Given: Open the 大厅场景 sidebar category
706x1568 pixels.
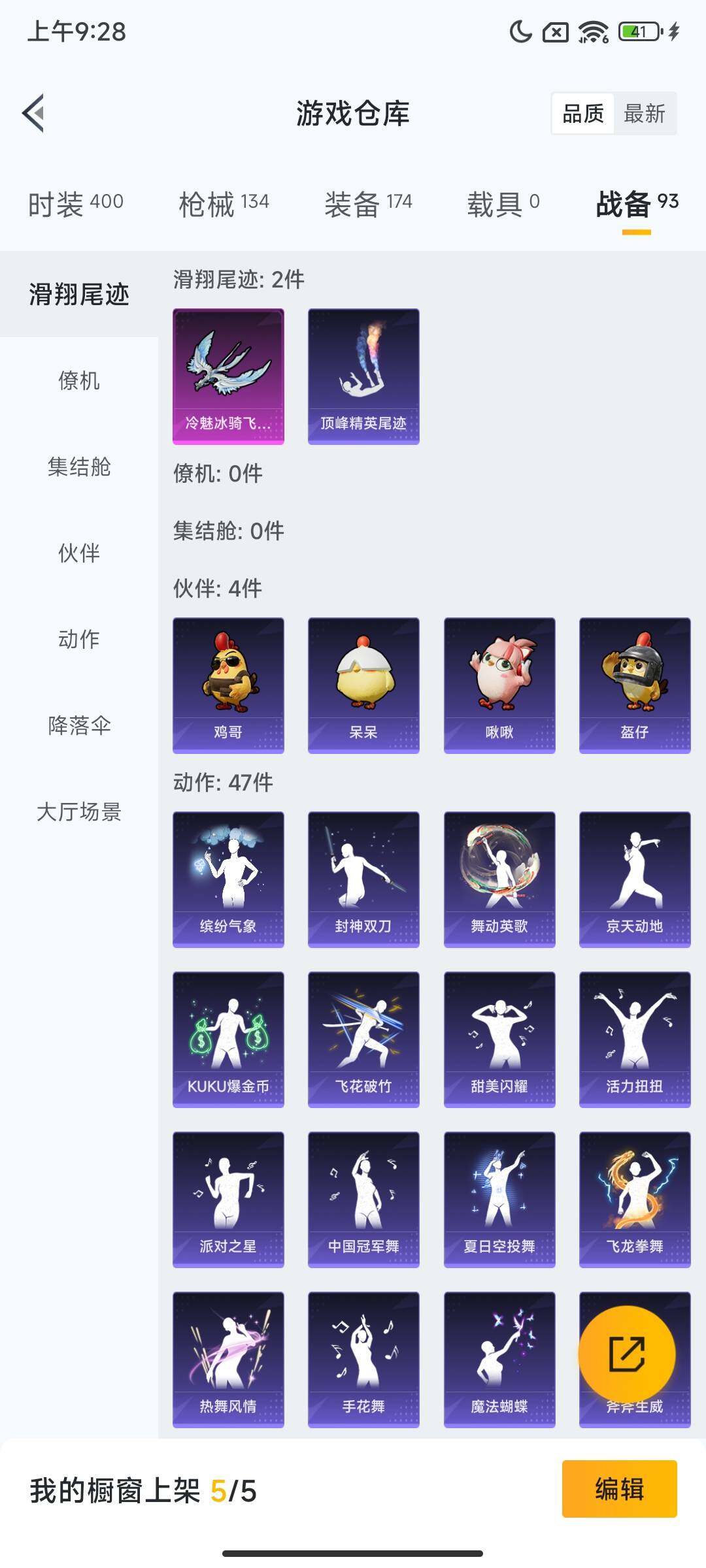Looking at the screenshot, I should (x=78, y=812).
